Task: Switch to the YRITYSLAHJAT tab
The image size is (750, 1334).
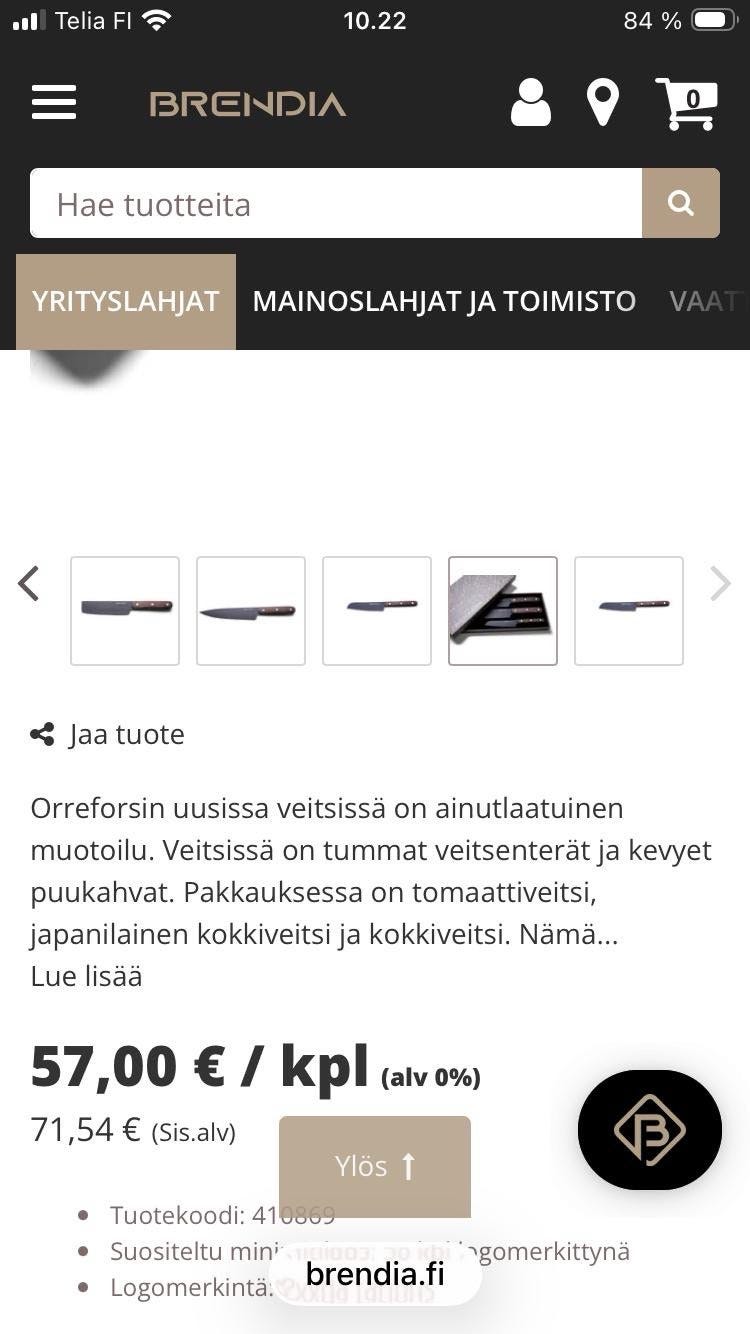Action: [x=125, y=301]
